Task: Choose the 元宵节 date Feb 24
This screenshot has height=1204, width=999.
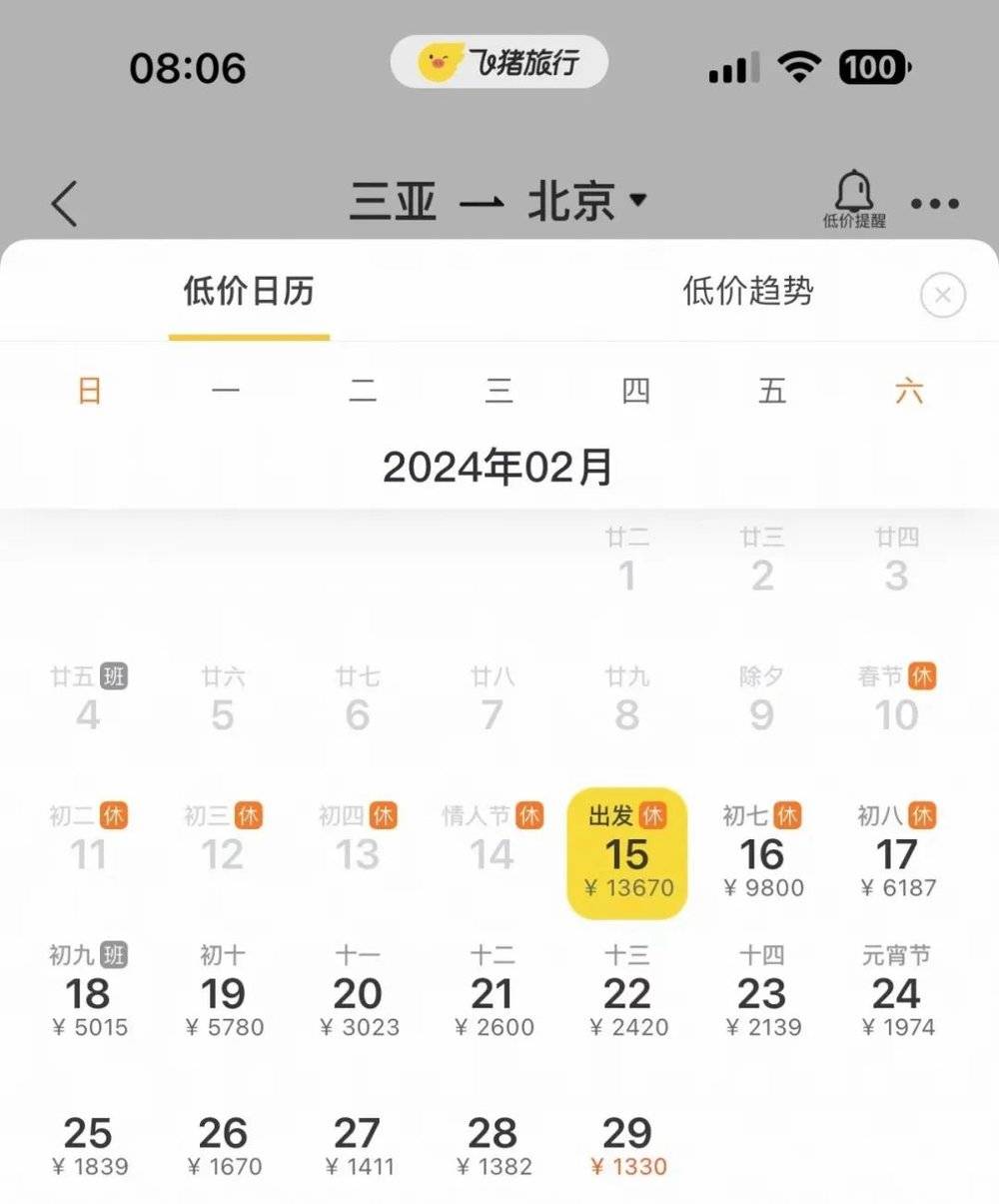Action: click(x=898, y=993)
